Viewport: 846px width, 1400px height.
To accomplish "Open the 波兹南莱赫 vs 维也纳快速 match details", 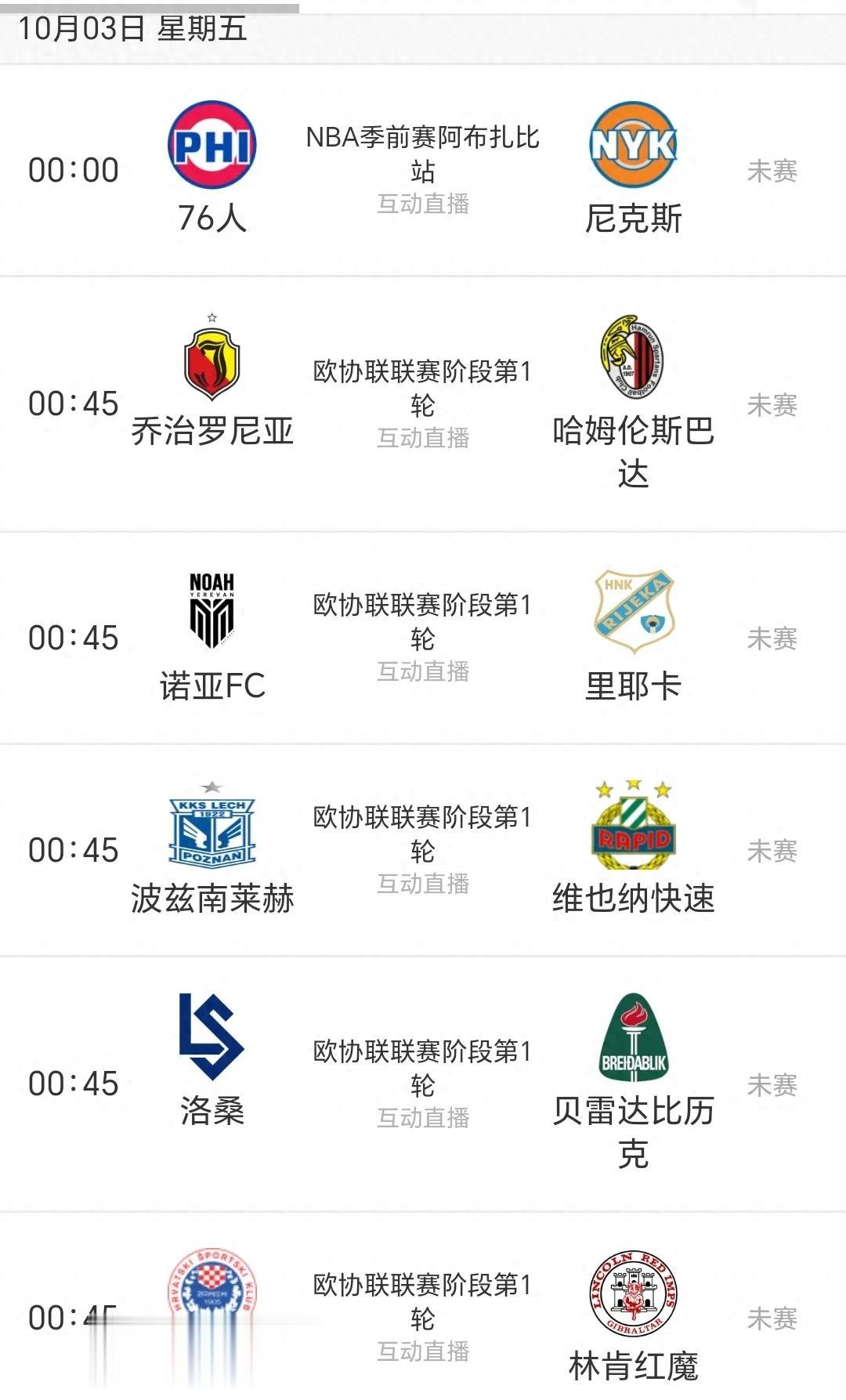I will click(423, 850).
